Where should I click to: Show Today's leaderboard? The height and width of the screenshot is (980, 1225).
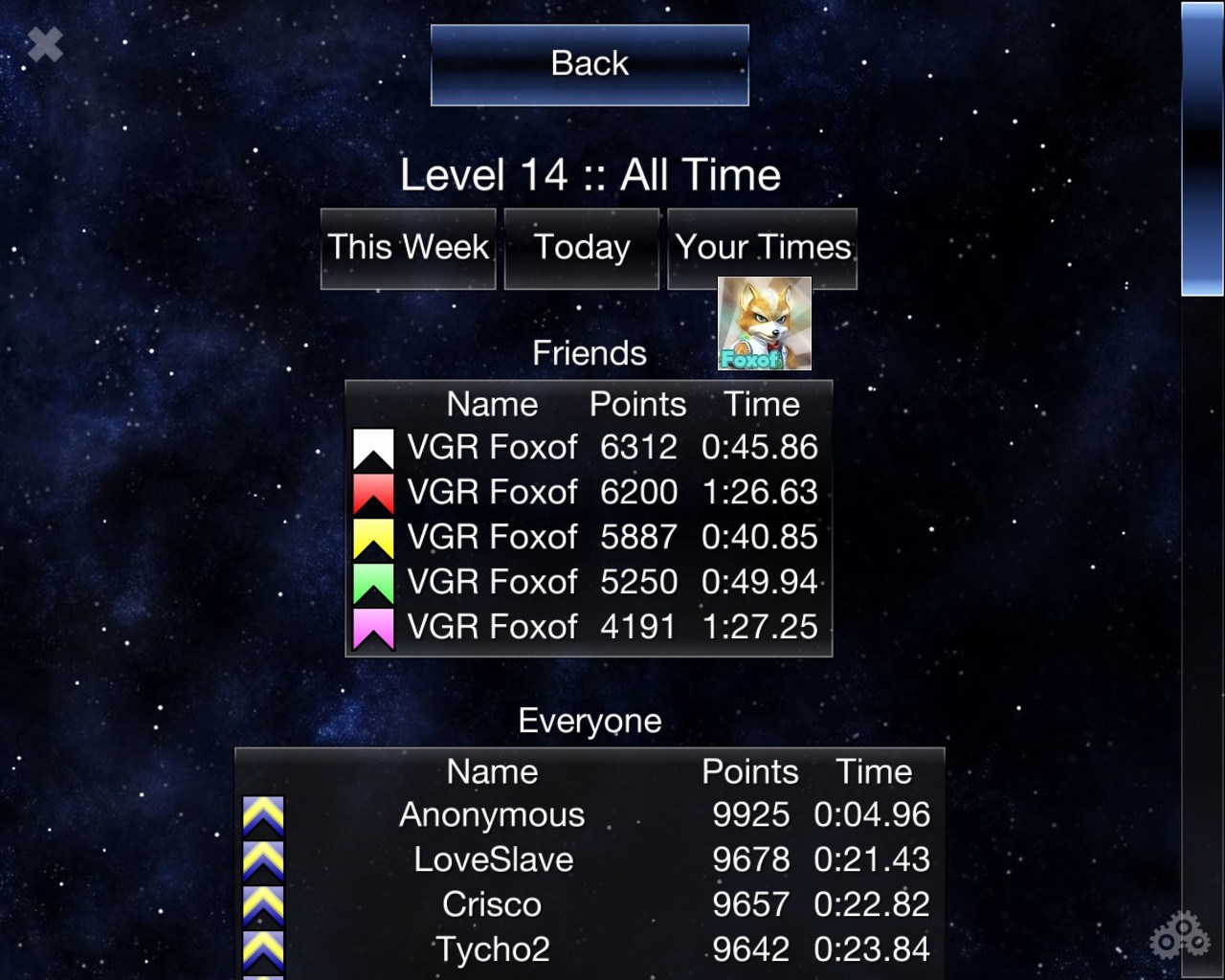pos(582,248)
